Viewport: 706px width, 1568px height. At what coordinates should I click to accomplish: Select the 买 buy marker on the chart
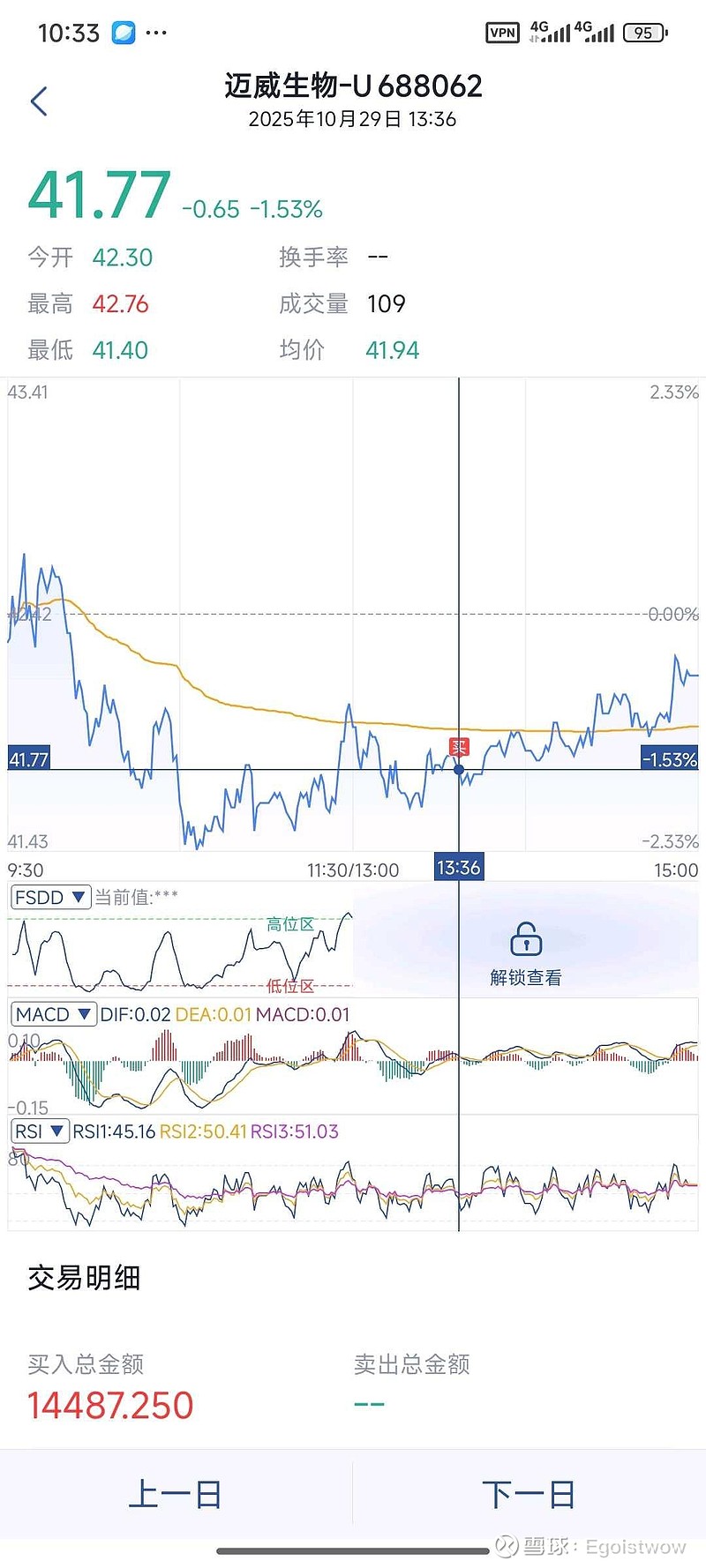459,747
